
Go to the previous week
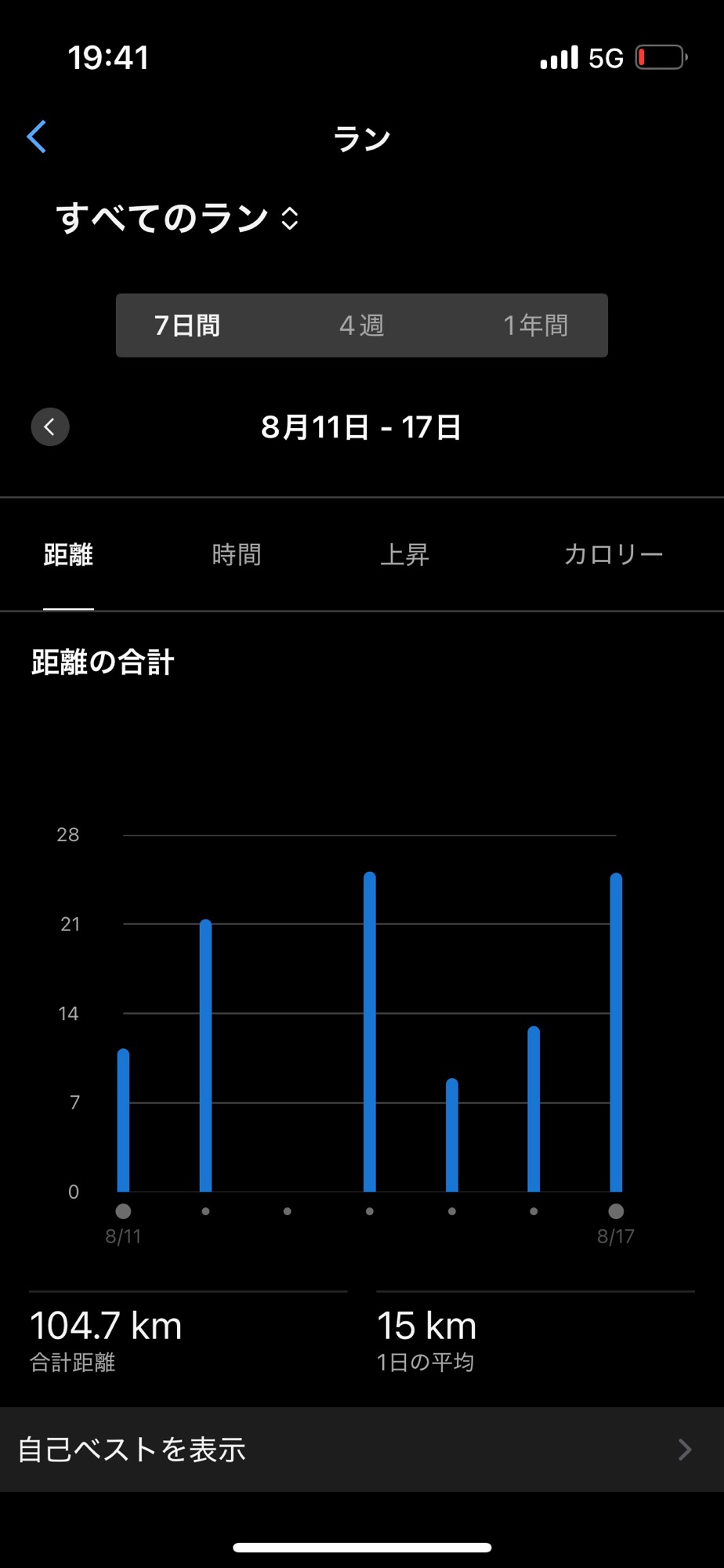coord(50,427)
